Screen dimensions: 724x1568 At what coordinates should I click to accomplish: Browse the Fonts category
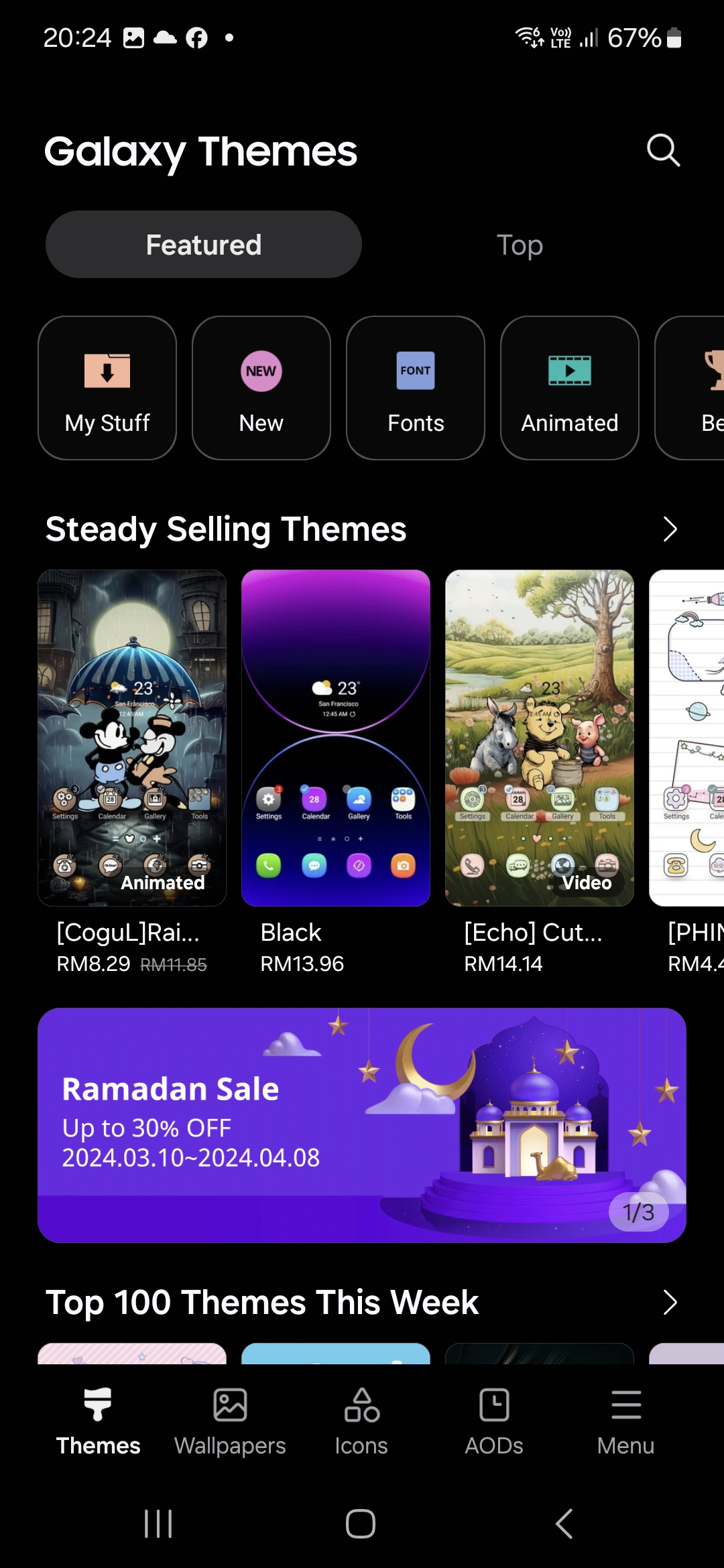pos(416,388)
